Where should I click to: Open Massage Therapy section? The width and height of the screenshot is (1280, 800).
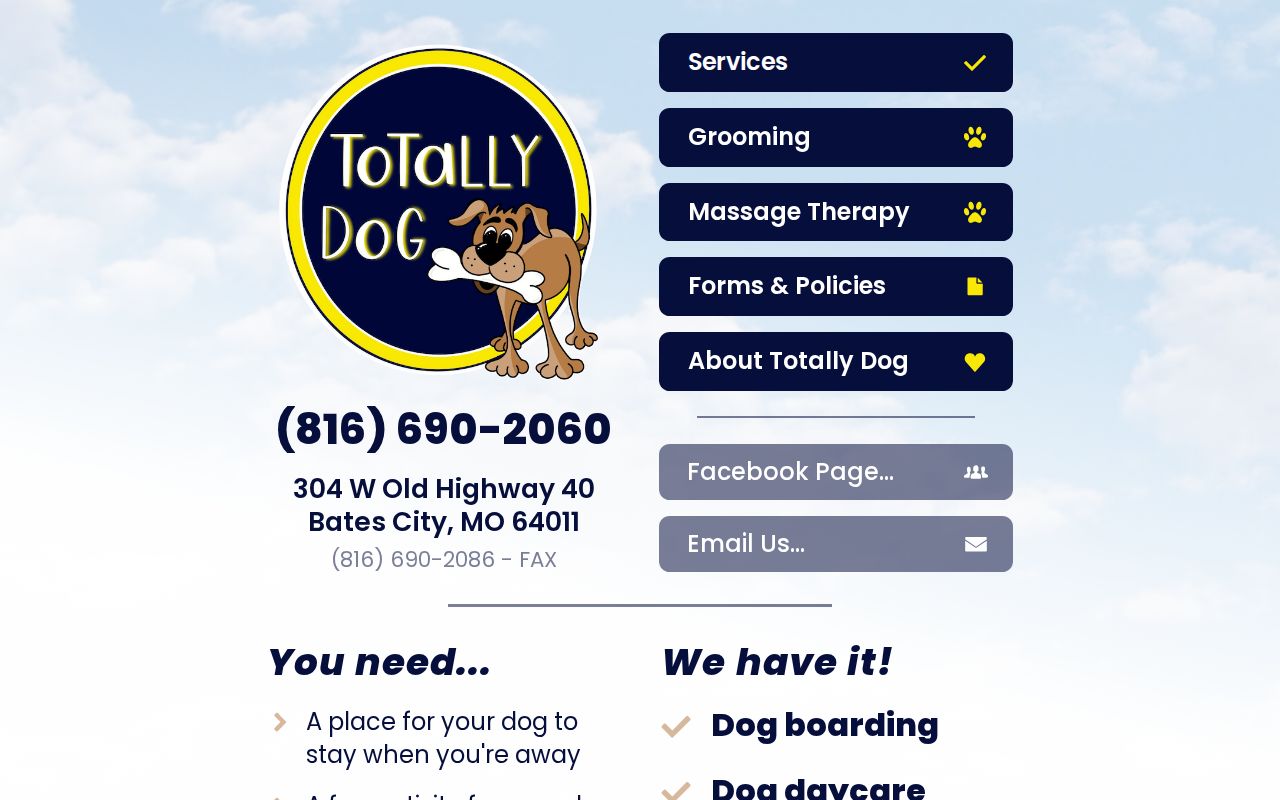coord(835,212)
